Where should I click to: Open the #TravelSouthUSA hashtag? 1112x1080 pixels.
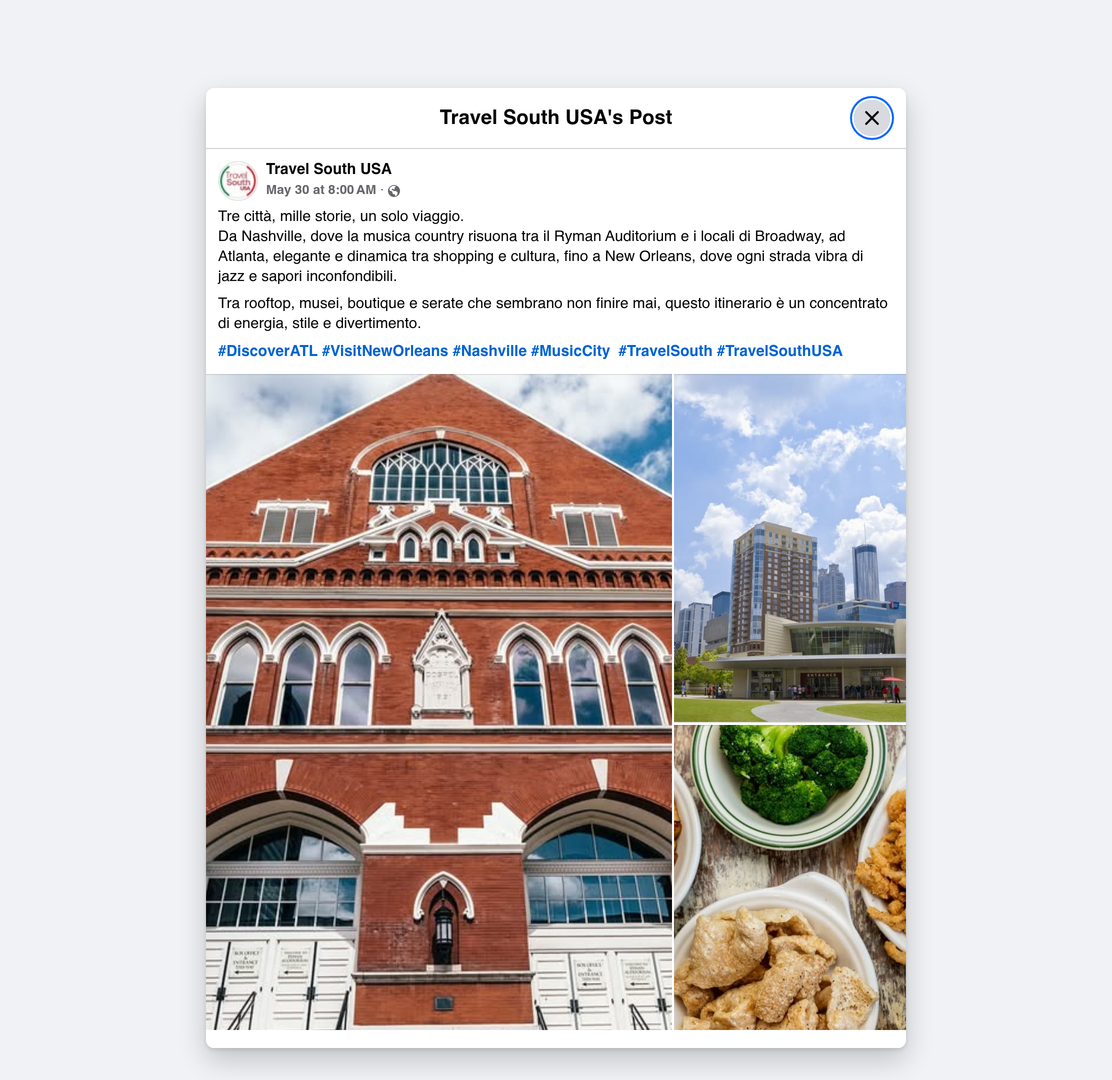pos(779,351)
